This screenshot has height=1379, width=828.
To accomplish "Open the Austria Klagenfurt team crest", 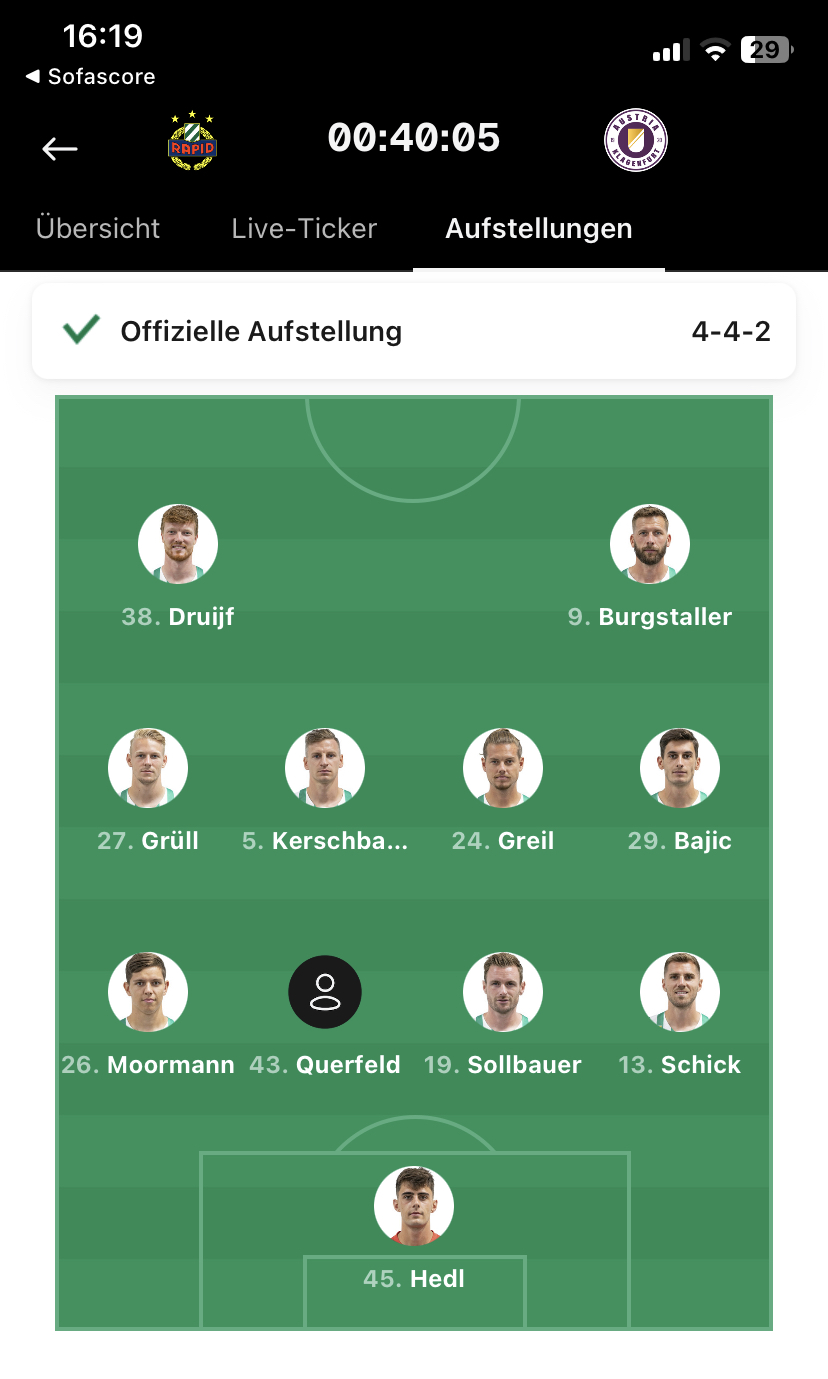I will pyautogui.click(x=636, y=140).
